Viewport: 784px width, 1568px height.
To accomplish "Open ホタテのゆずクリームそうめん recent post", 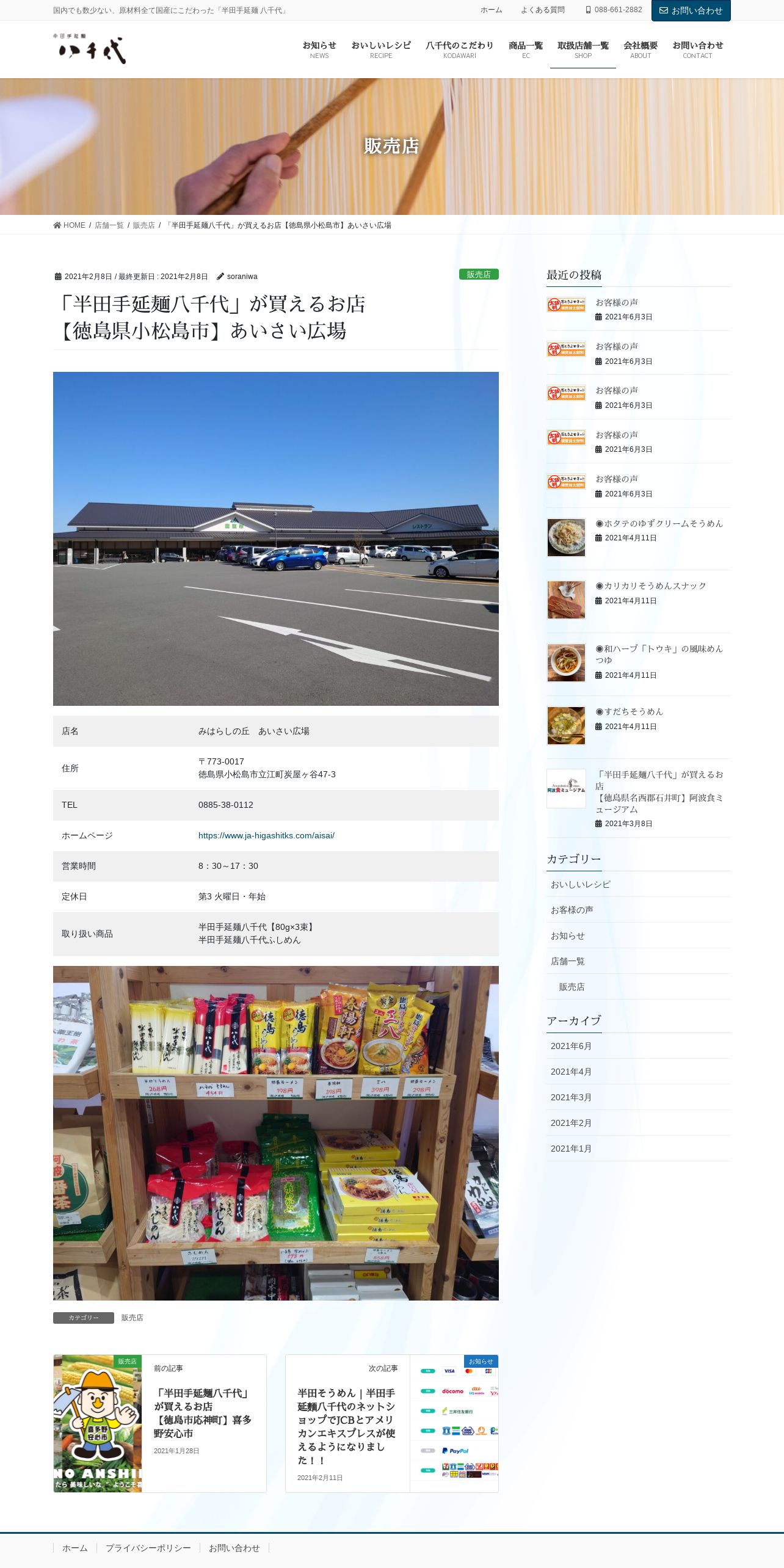I will (659, 523).
